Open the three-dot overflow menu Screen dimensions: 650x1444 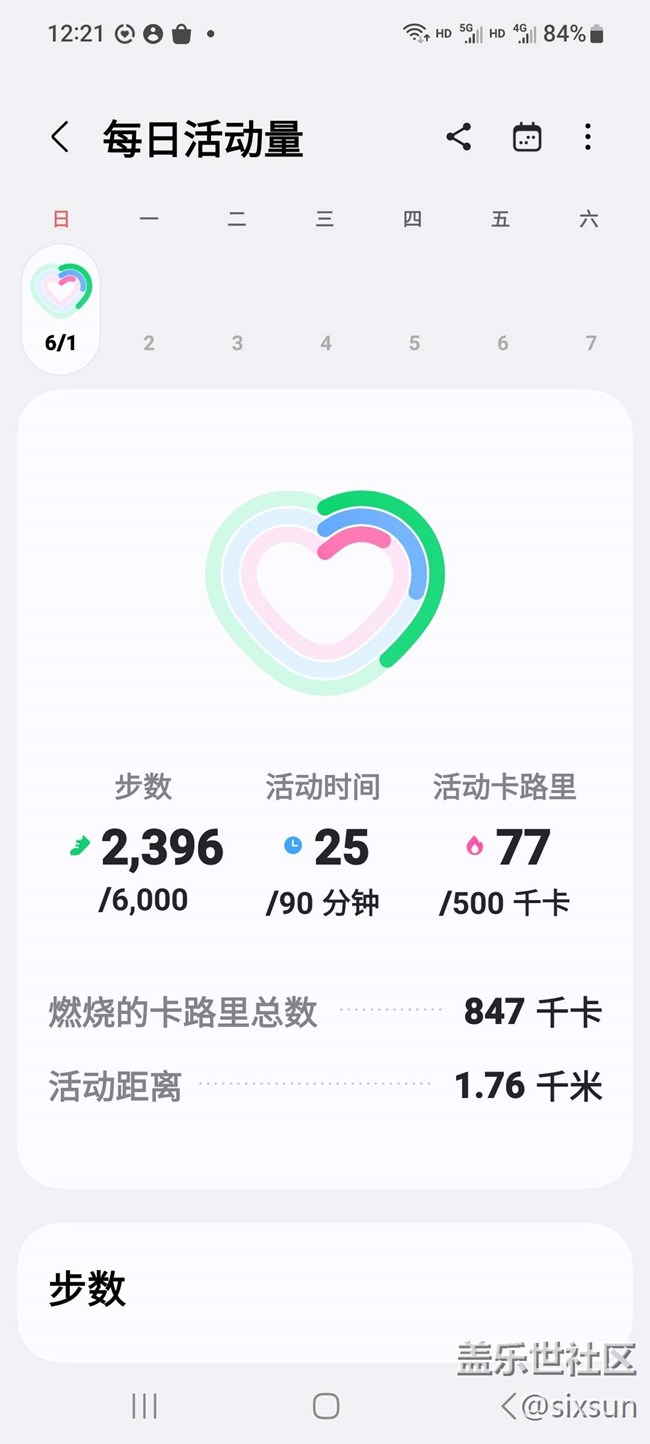tap(588, 137)
